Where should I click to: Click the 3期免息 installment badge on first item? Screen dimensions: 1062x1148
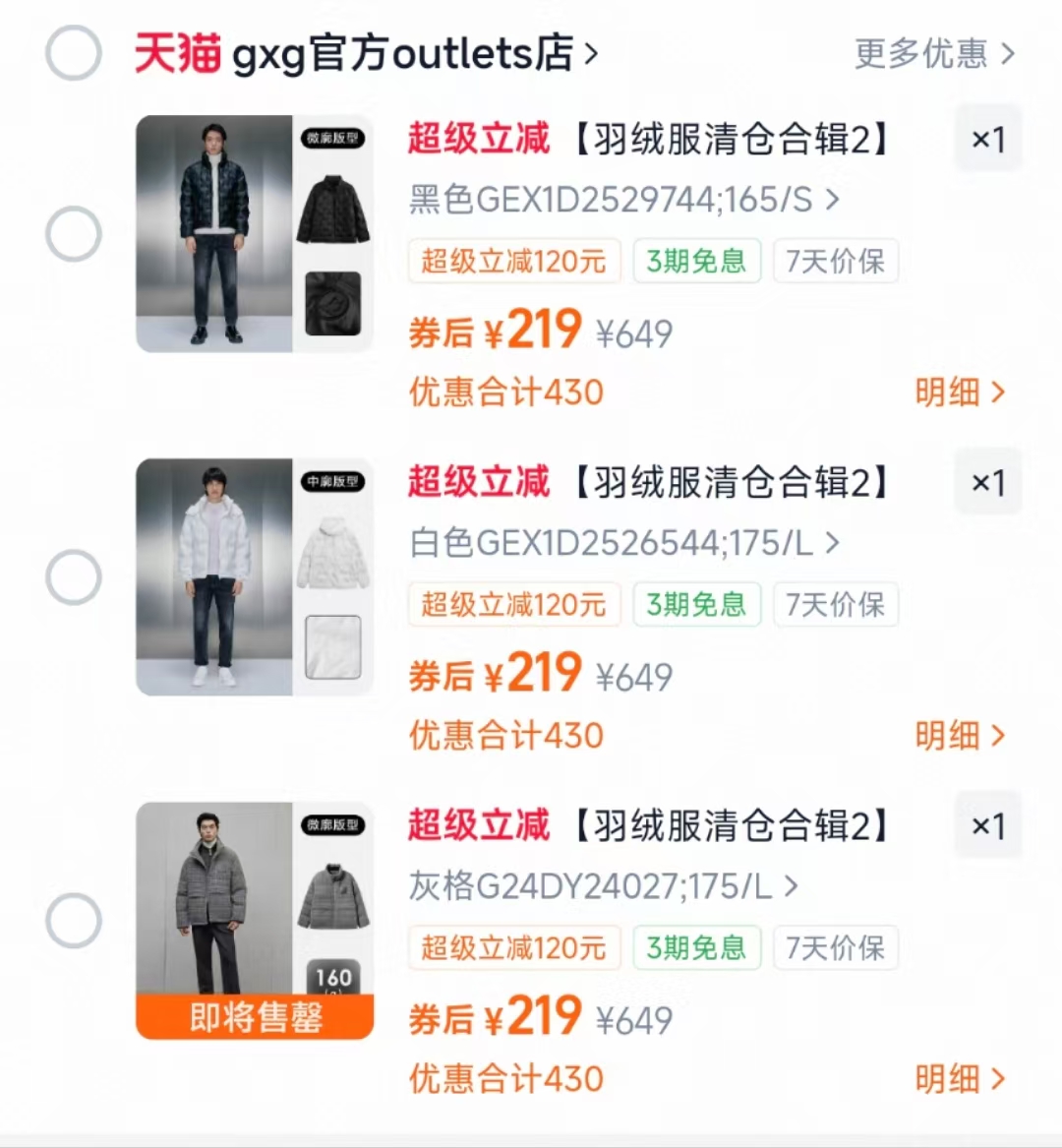[x=696, y=261]
